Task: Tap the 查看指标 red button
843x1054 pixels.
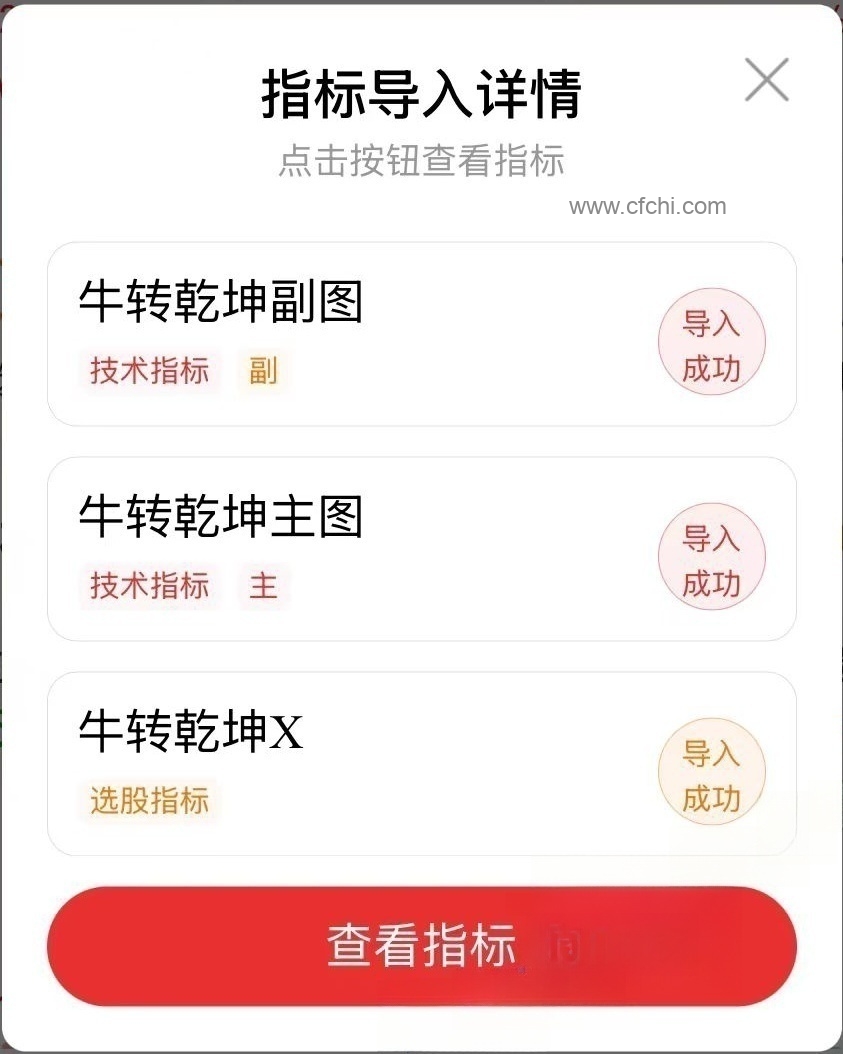Action: tap(421, 945)
